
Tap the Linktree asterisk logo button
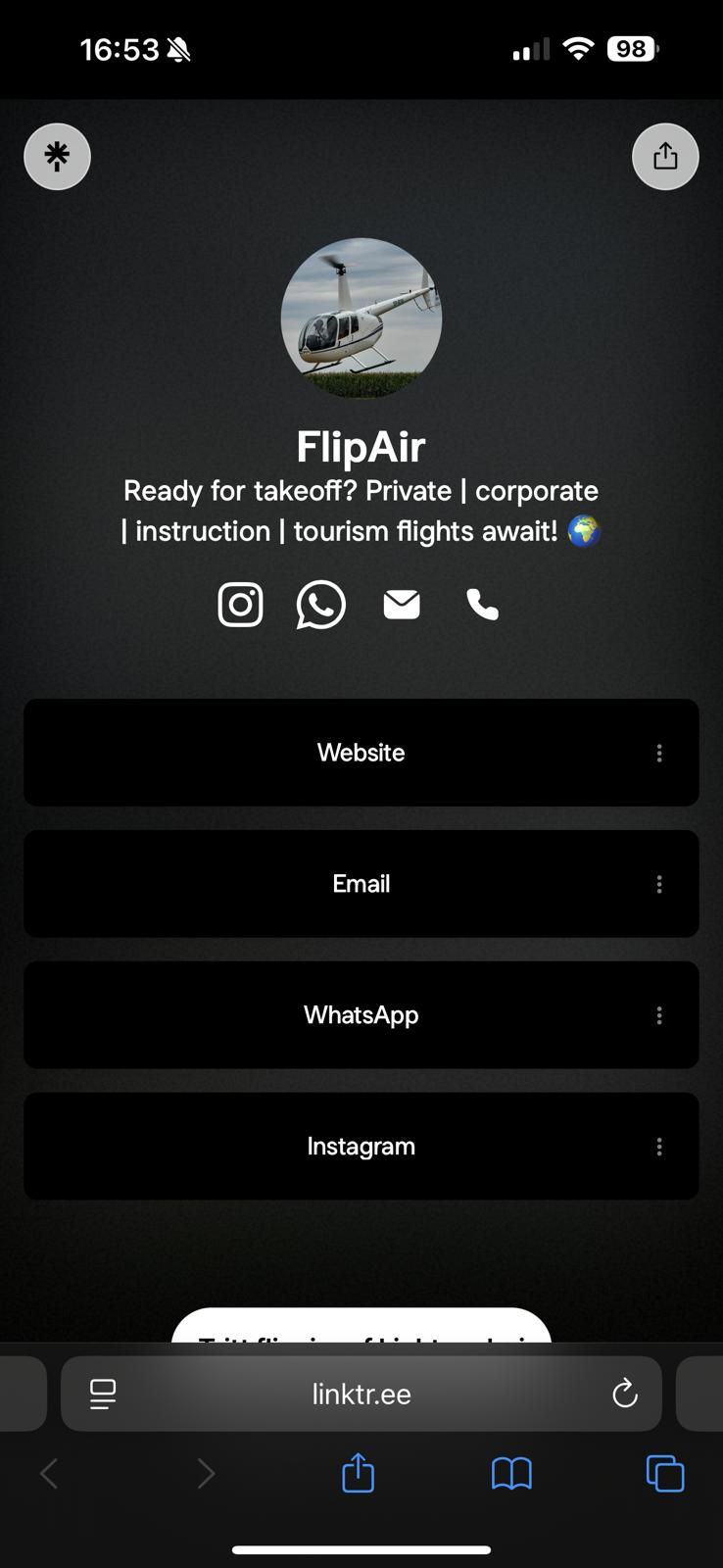click(x=57, y=157)
